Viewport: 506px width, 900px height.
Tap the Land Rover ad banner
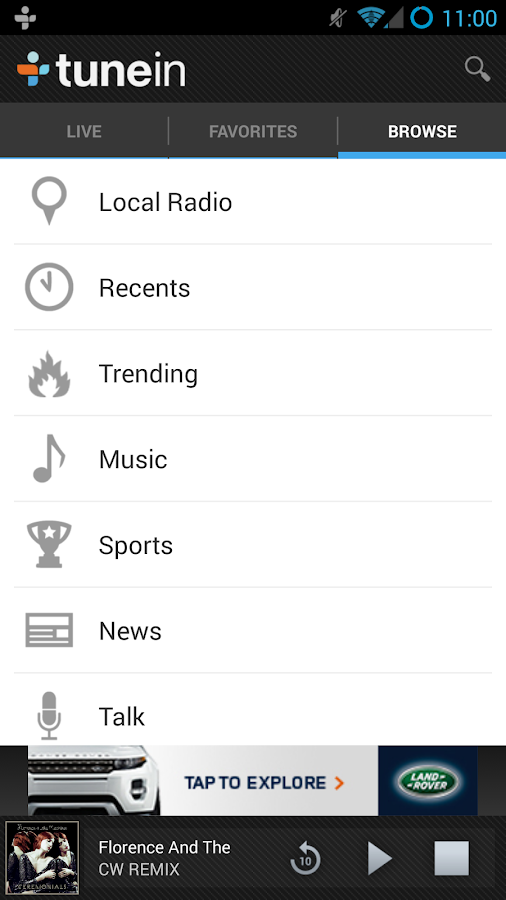[x=253, y=781]
